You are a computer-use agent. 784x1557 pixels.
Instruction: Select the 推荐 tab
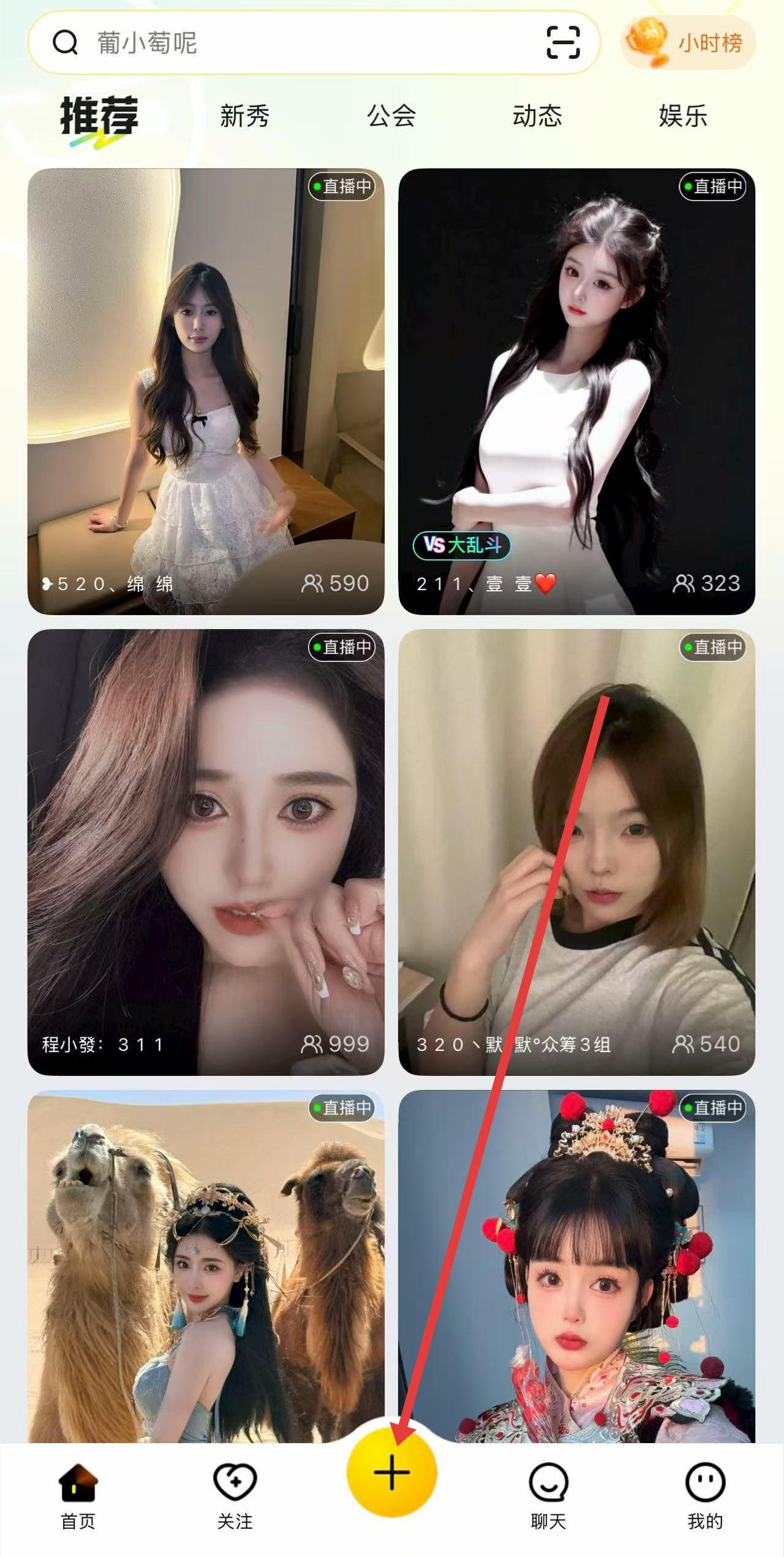pos(99,116)
